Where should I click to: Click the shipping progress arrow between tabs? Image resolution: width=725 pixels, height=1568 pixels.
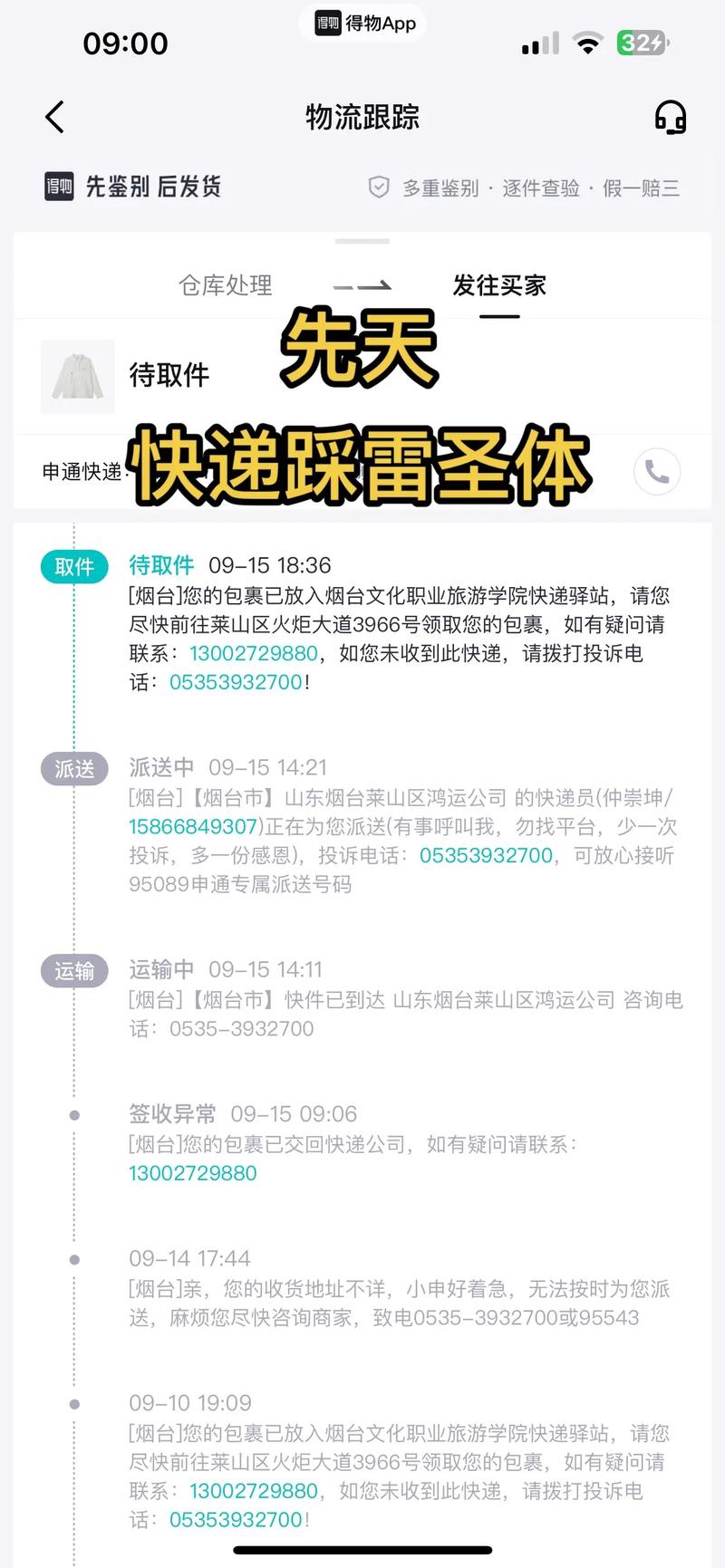pyautogui.click(x=362, y=284)
